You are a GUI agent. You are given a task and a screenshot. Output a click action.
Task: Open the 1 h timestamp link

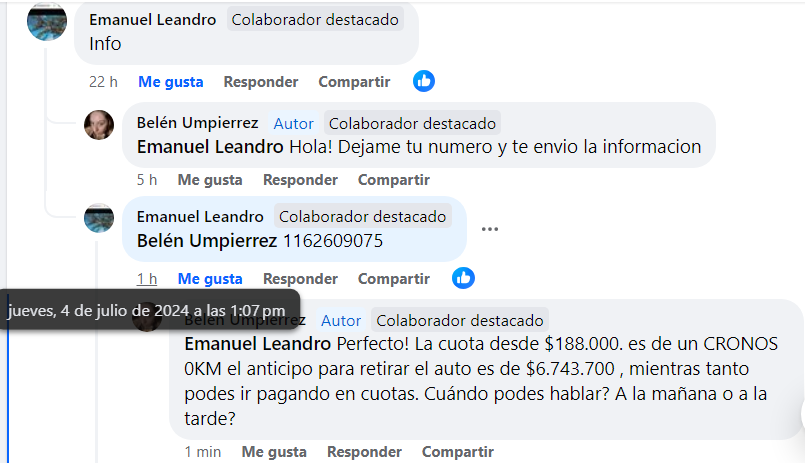(x=147, y=278)
